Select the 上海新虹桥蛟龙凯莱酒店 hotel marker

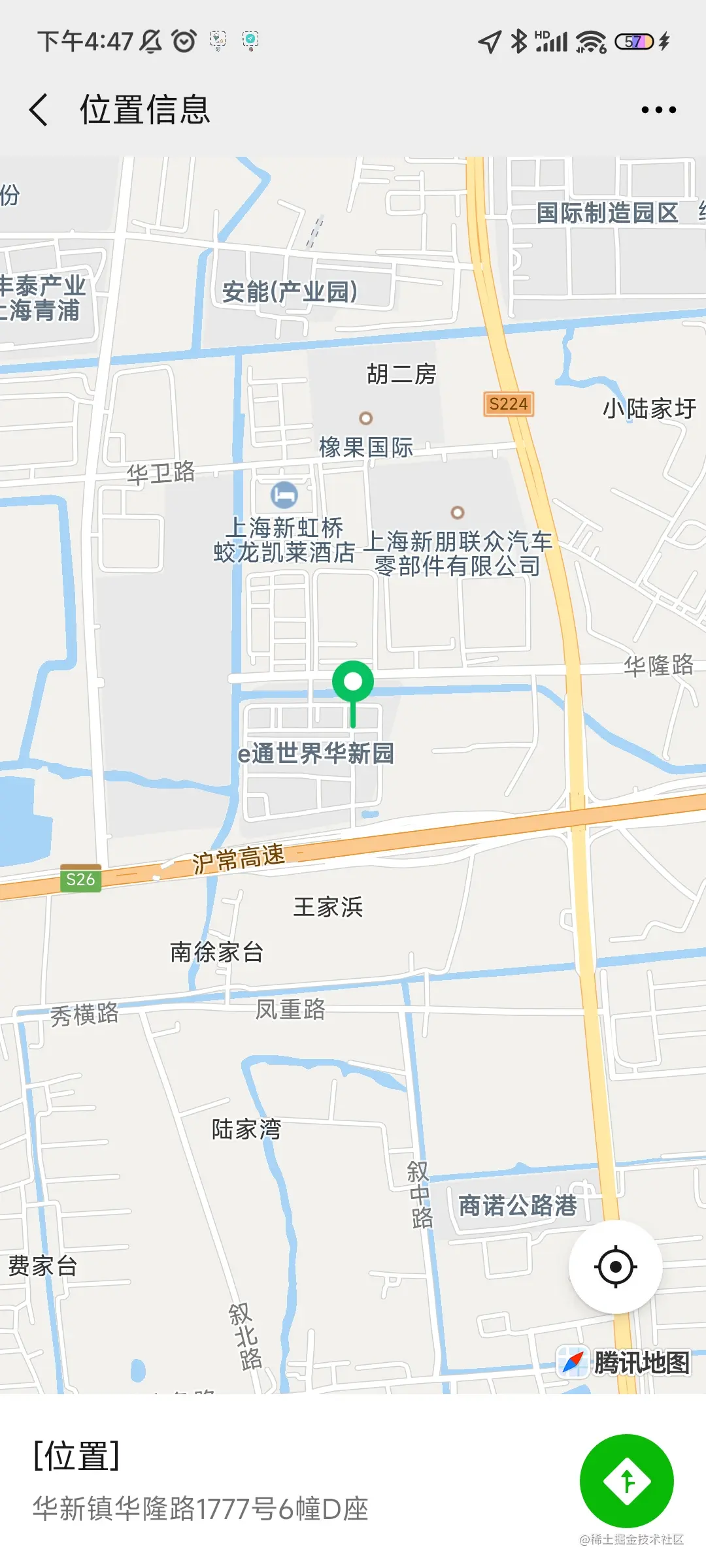coord(284,495)
